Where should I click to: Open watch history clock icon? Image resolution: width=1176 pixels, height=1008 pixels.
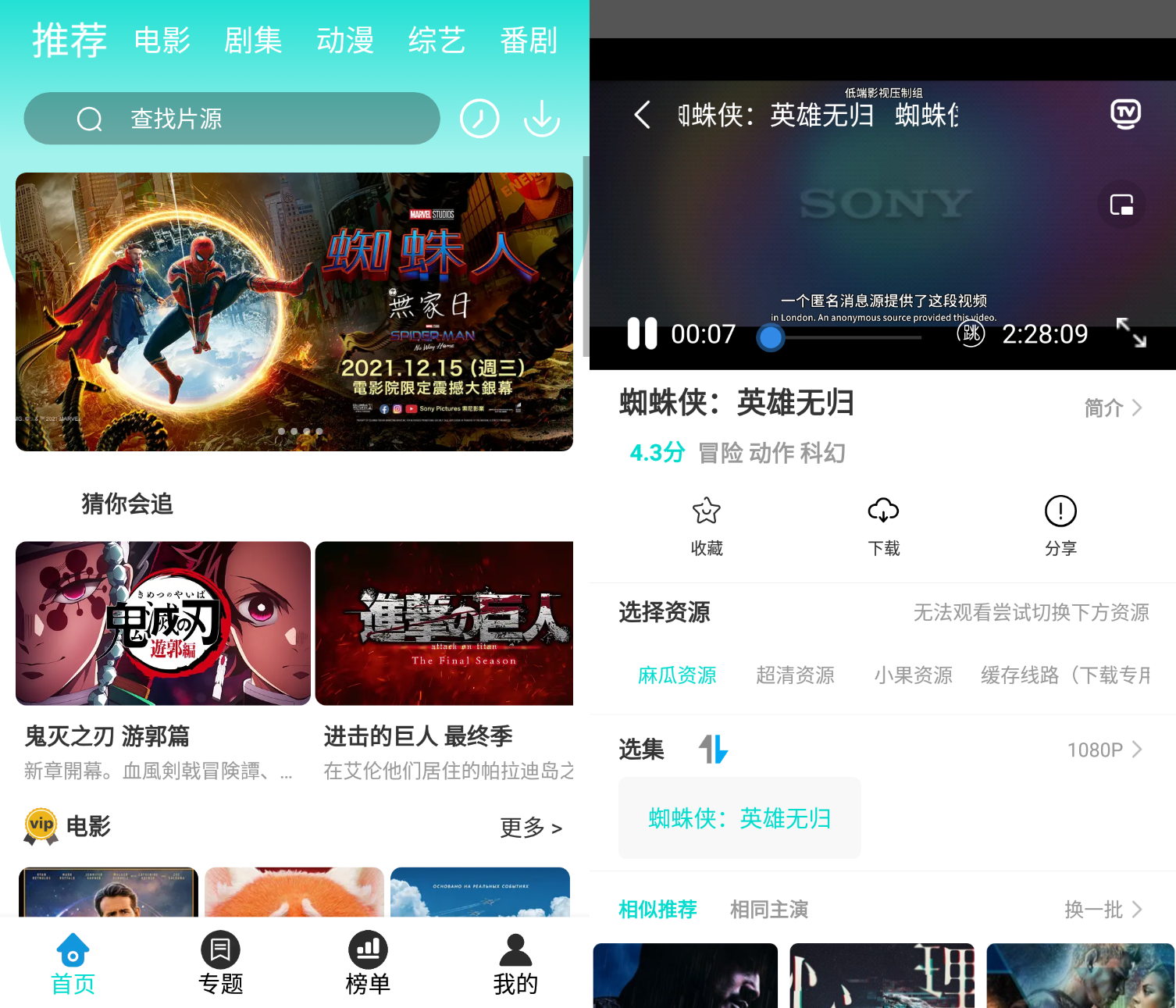pos(479,119)
